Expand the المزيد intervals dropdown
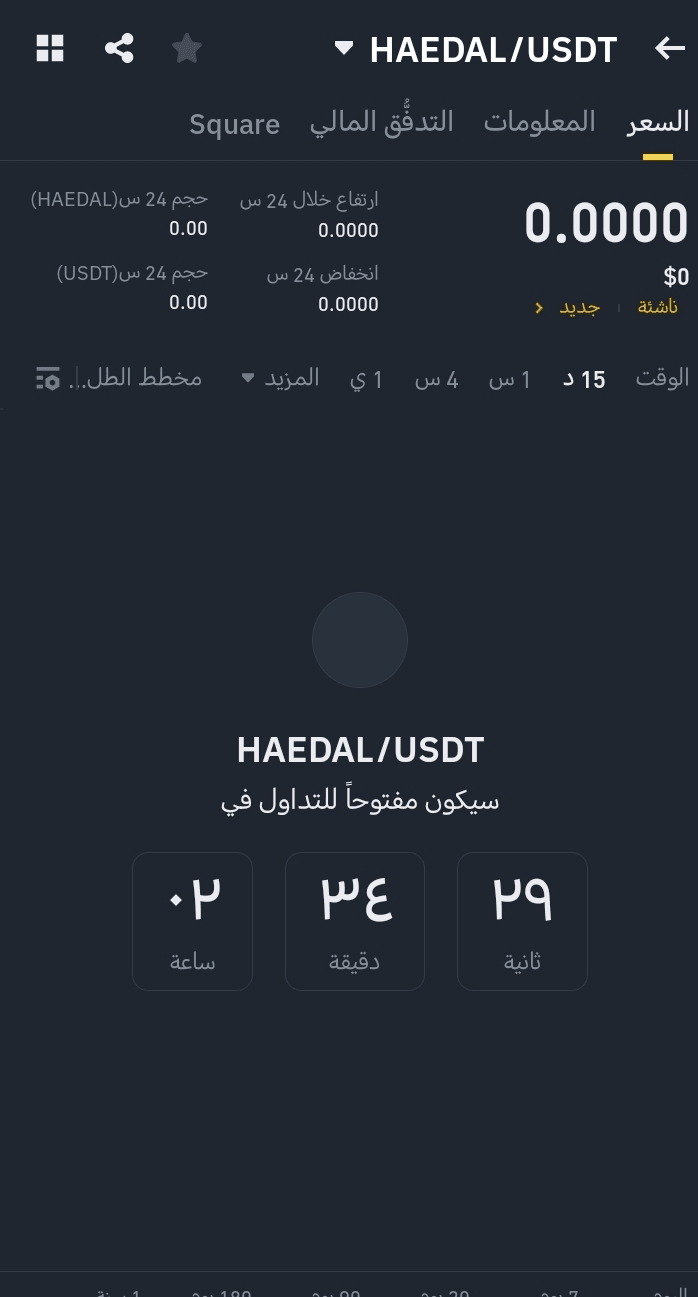Screen dimensions: 698x1297 pyautogui.click(x=281, y=378)
